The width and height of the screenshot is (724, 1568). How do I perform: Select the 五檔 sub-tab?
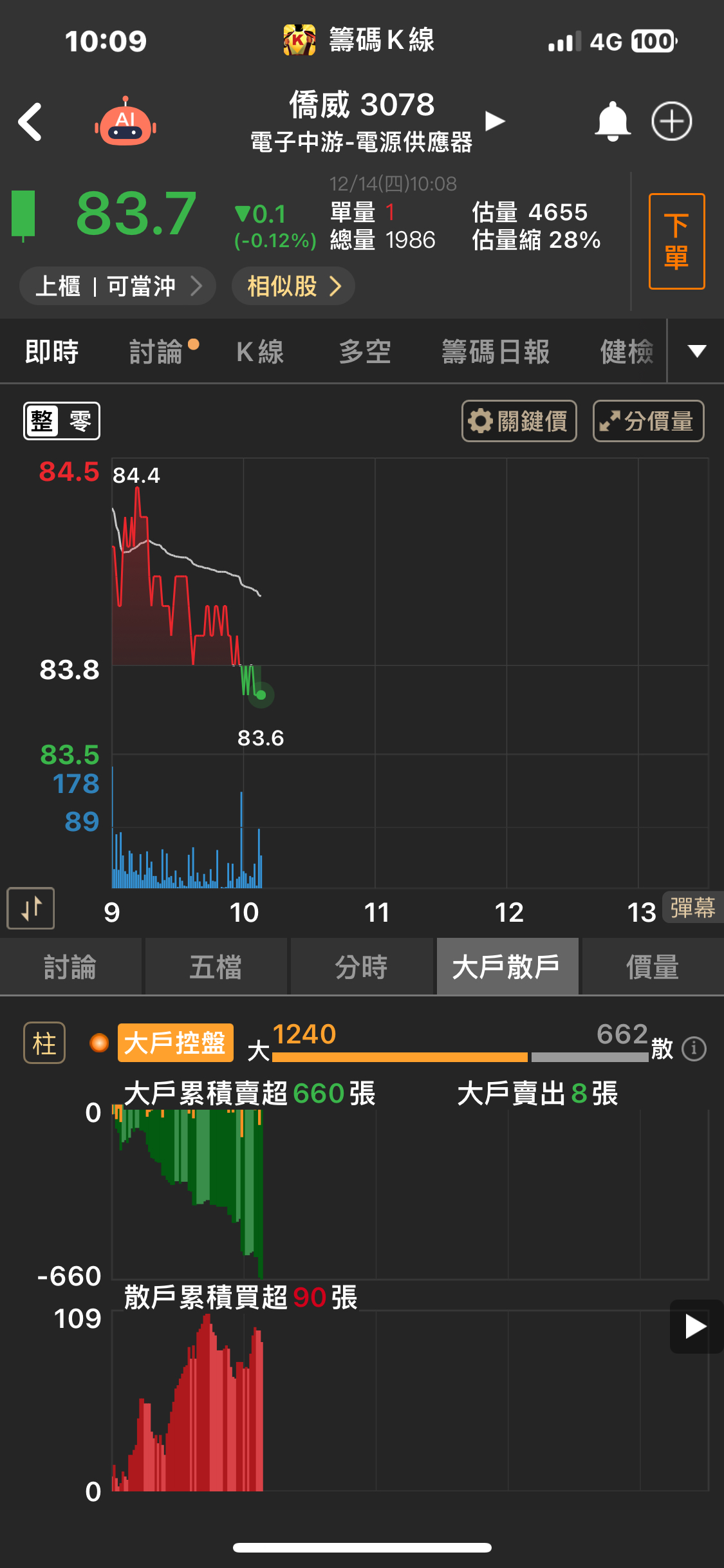[216, 967]
